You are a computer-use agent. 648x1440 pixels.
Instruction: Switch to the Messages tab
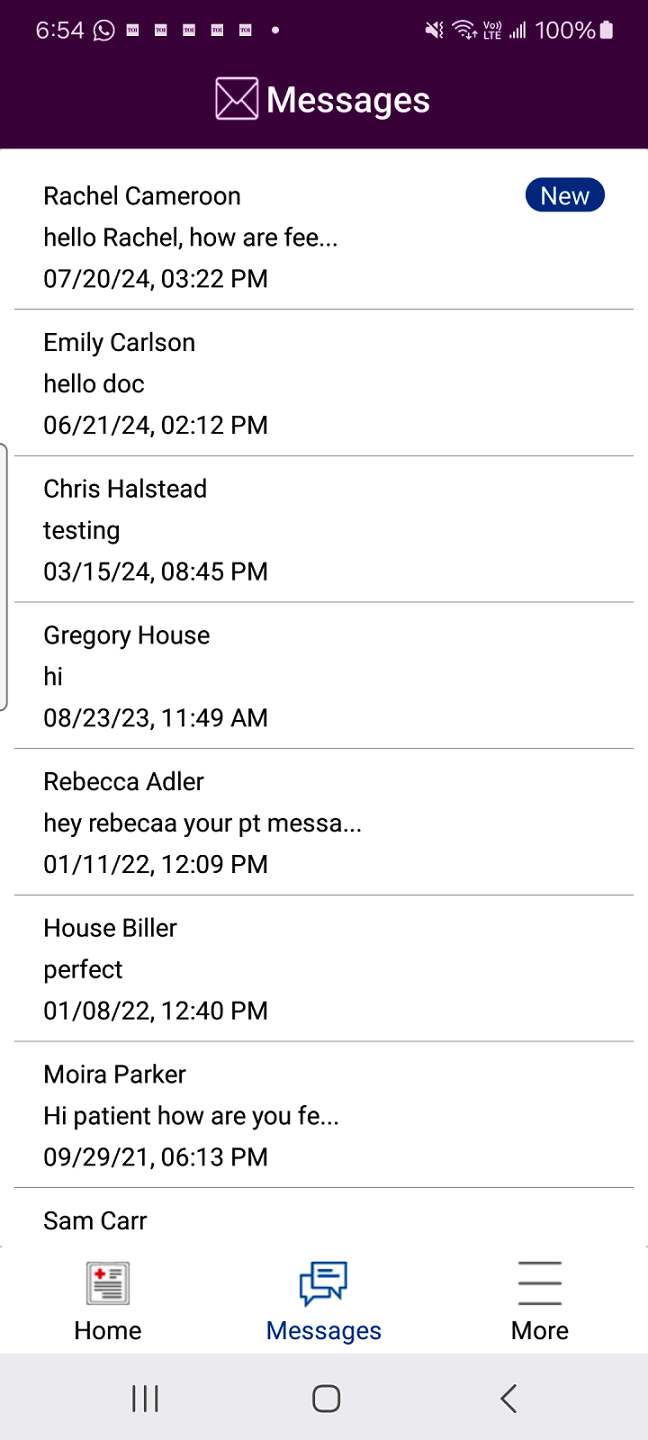[x=324, y=1301]
